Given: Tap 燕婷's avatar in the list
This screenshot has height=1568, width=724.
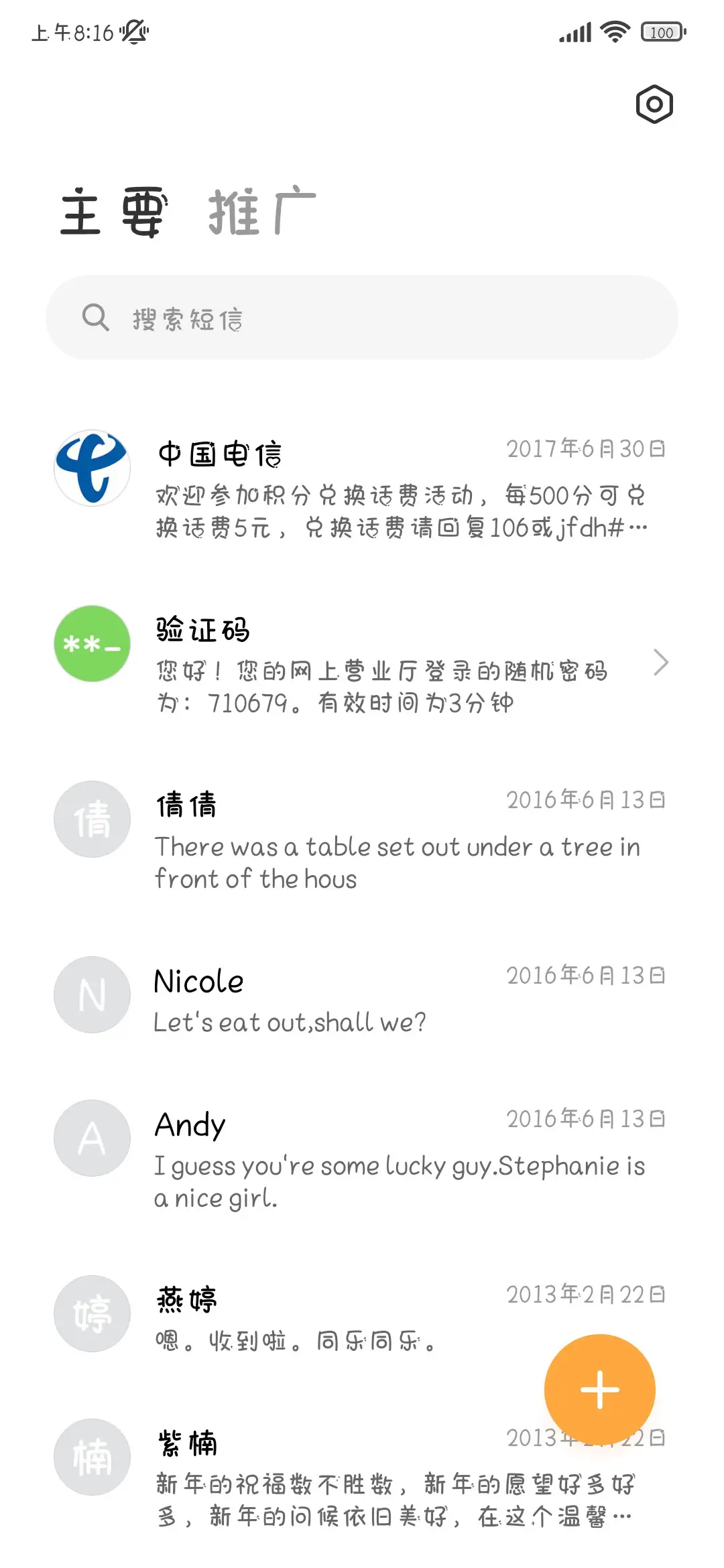Looking at the screenshot, I should [92, 1313].
